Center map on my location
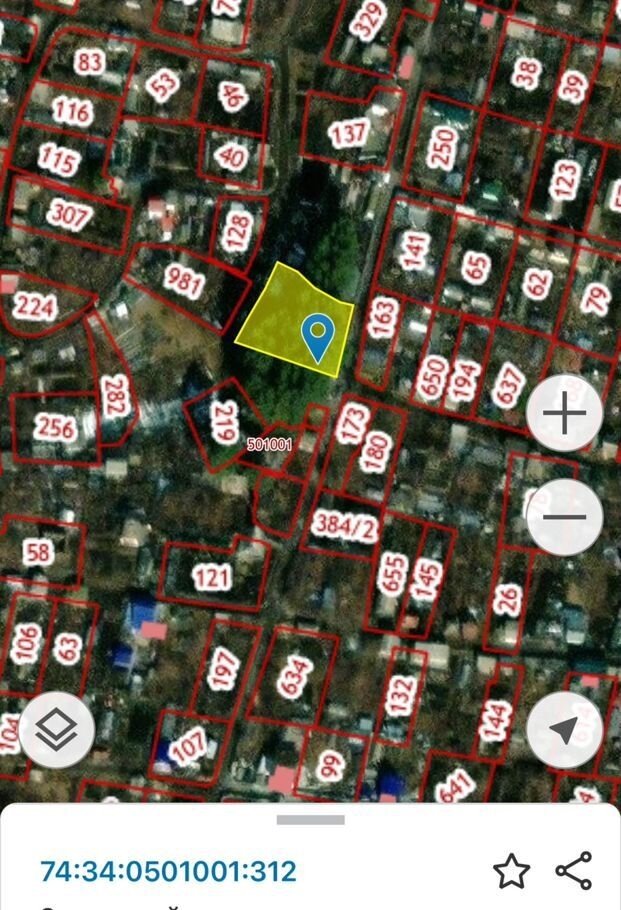The height and width of the screenshot is (910, 621). tap(564, 730)
